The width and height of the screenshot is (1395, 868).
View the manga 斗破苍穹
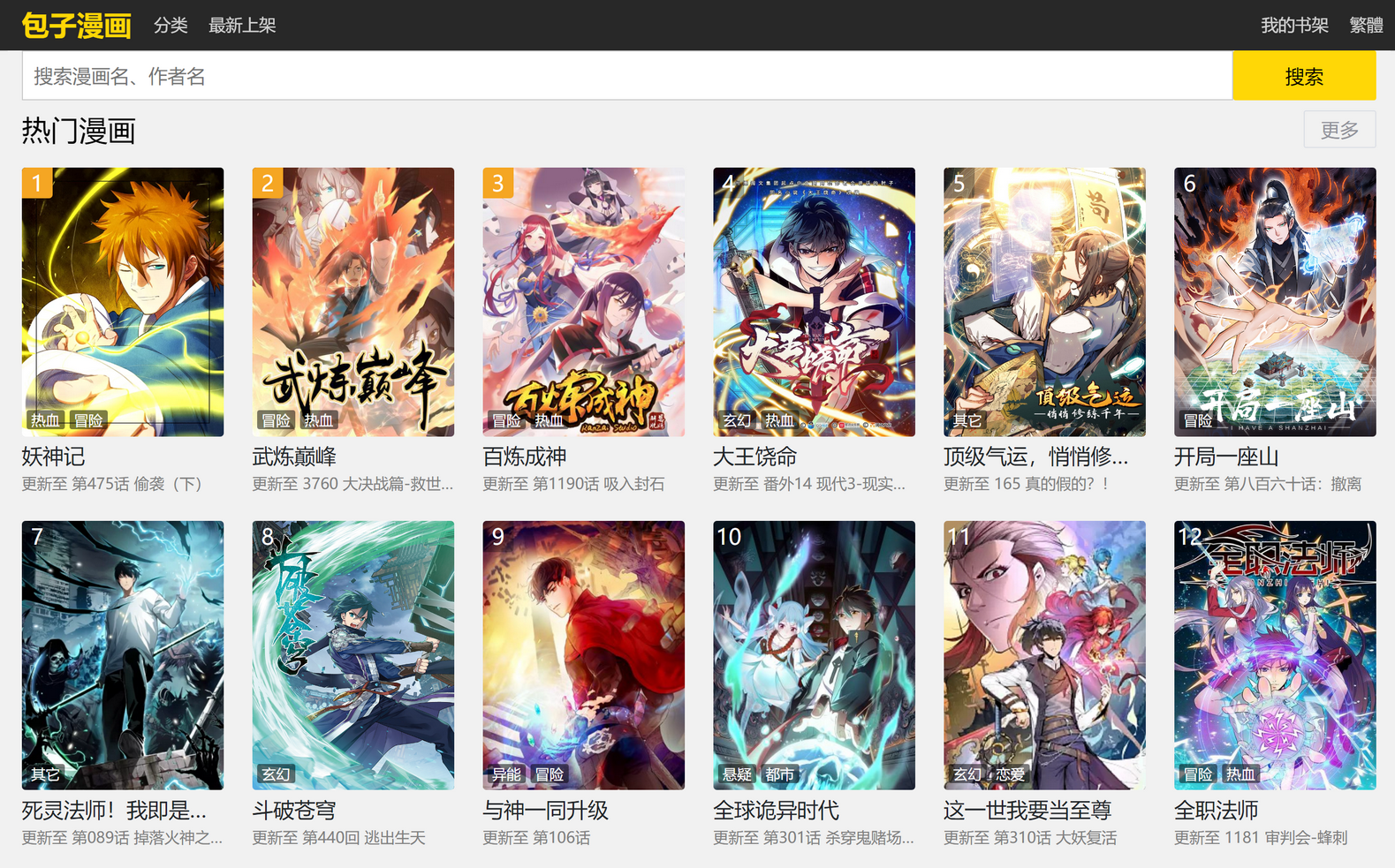click(353, 655)
